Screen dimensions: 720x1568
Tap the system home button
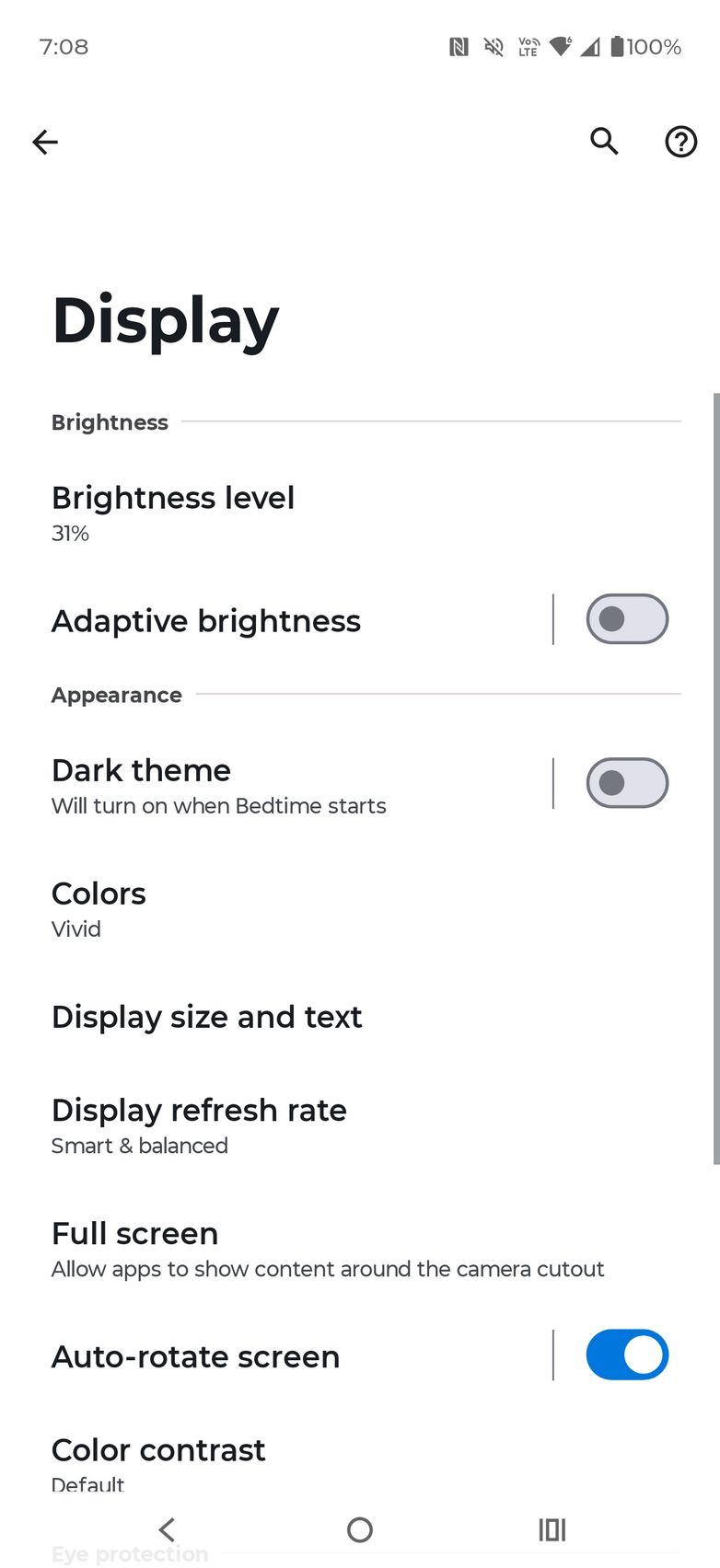click(359, 1529)
